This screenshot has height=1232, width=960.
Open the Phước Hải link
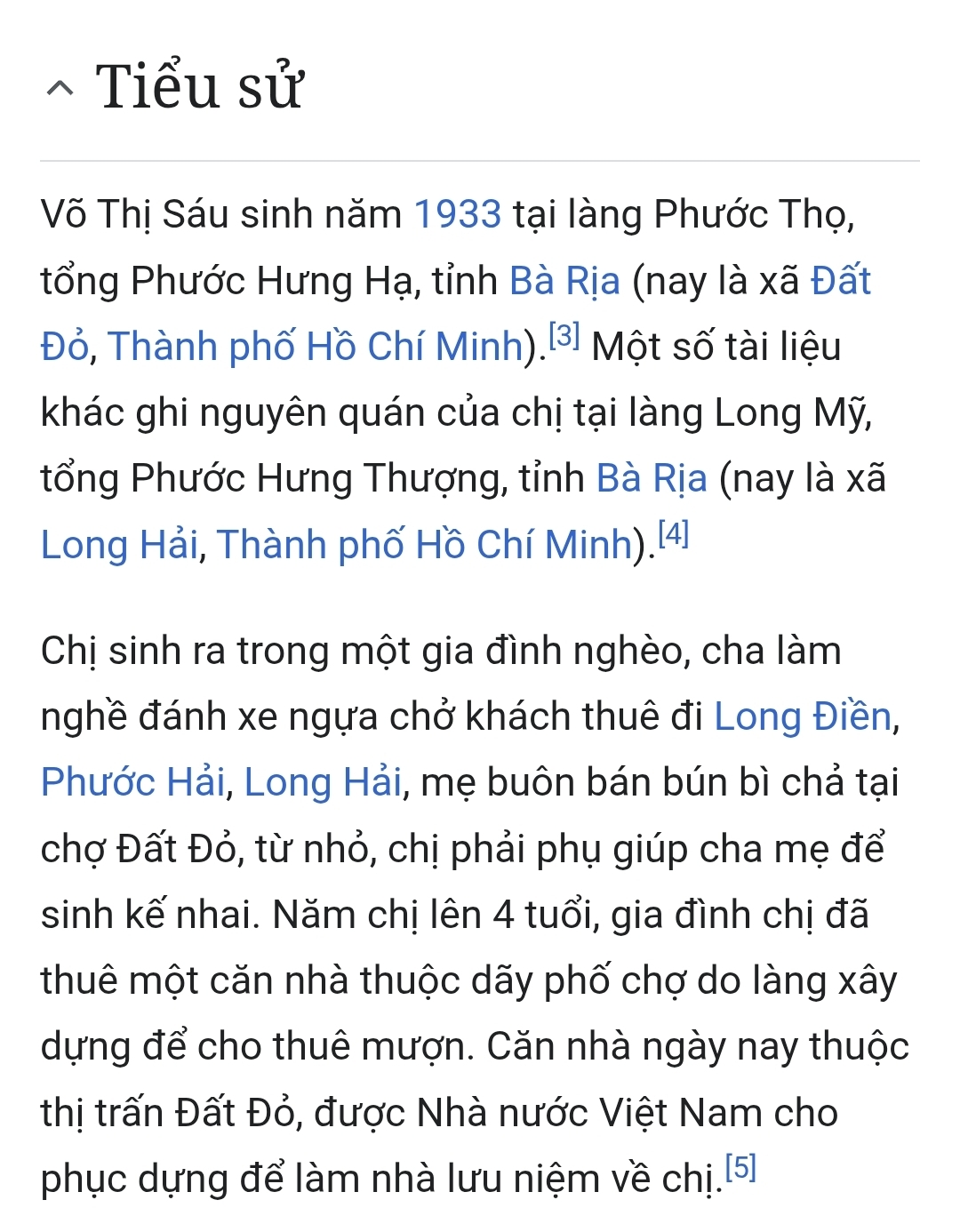(132, 782)
